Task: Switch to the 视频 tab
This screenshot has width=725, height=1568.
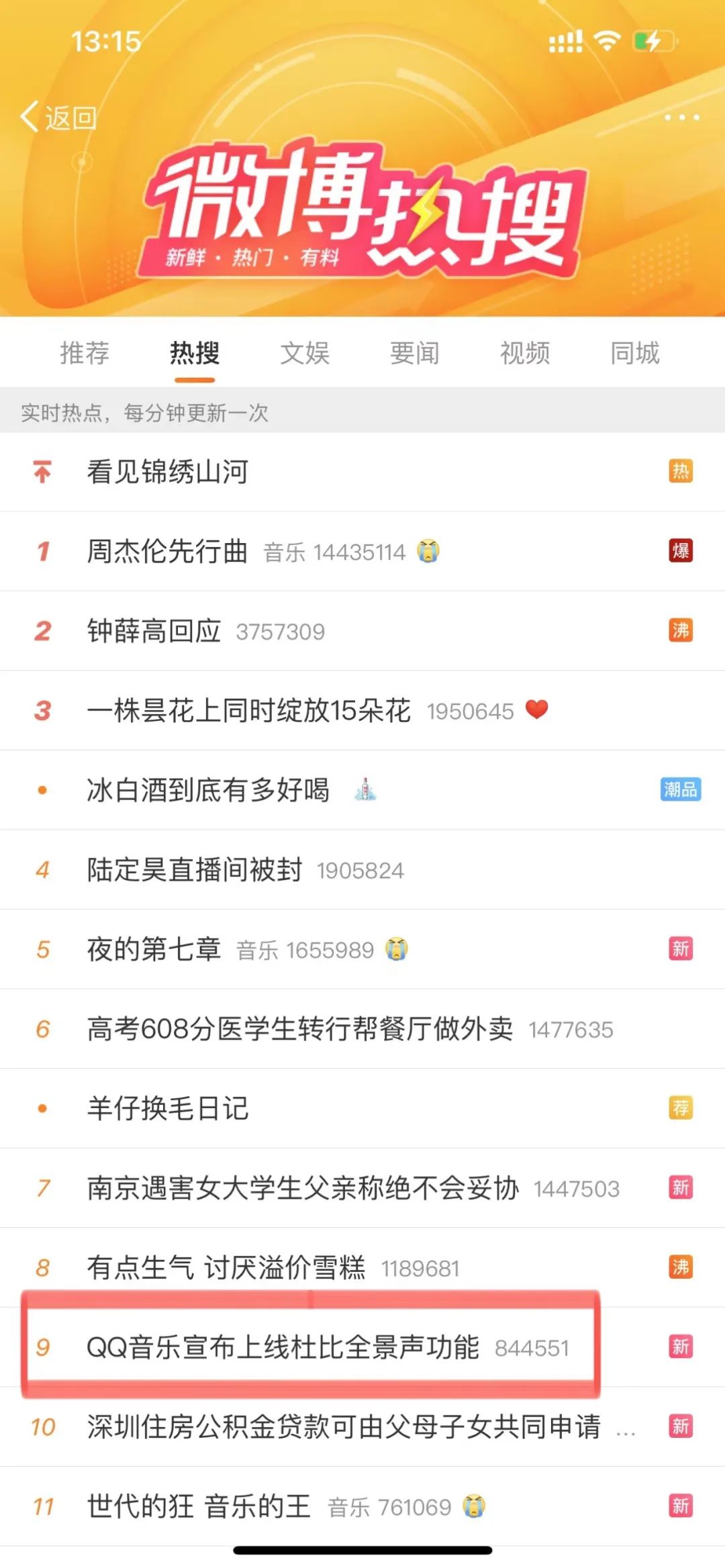Action: (x=525, y=353)
